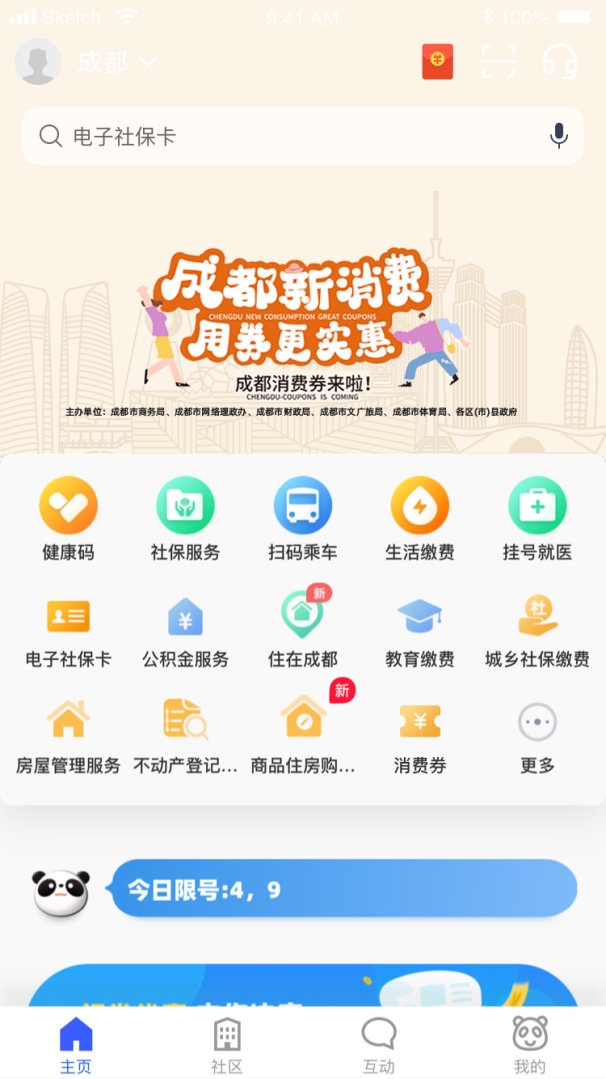Expand the 成都 city selector

[x=117, y=63]
